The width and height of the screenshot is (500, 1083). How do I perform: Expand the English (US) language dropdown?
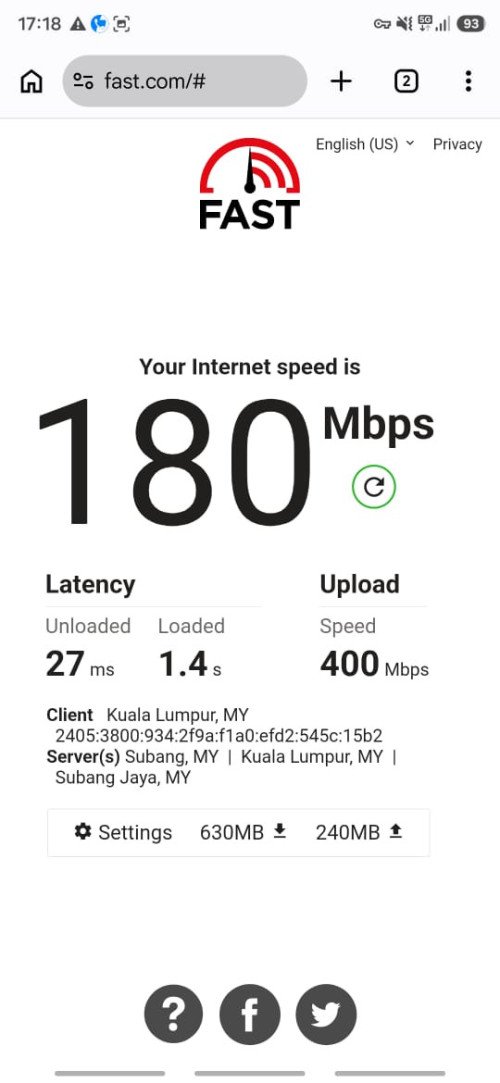tap(365, 144)
